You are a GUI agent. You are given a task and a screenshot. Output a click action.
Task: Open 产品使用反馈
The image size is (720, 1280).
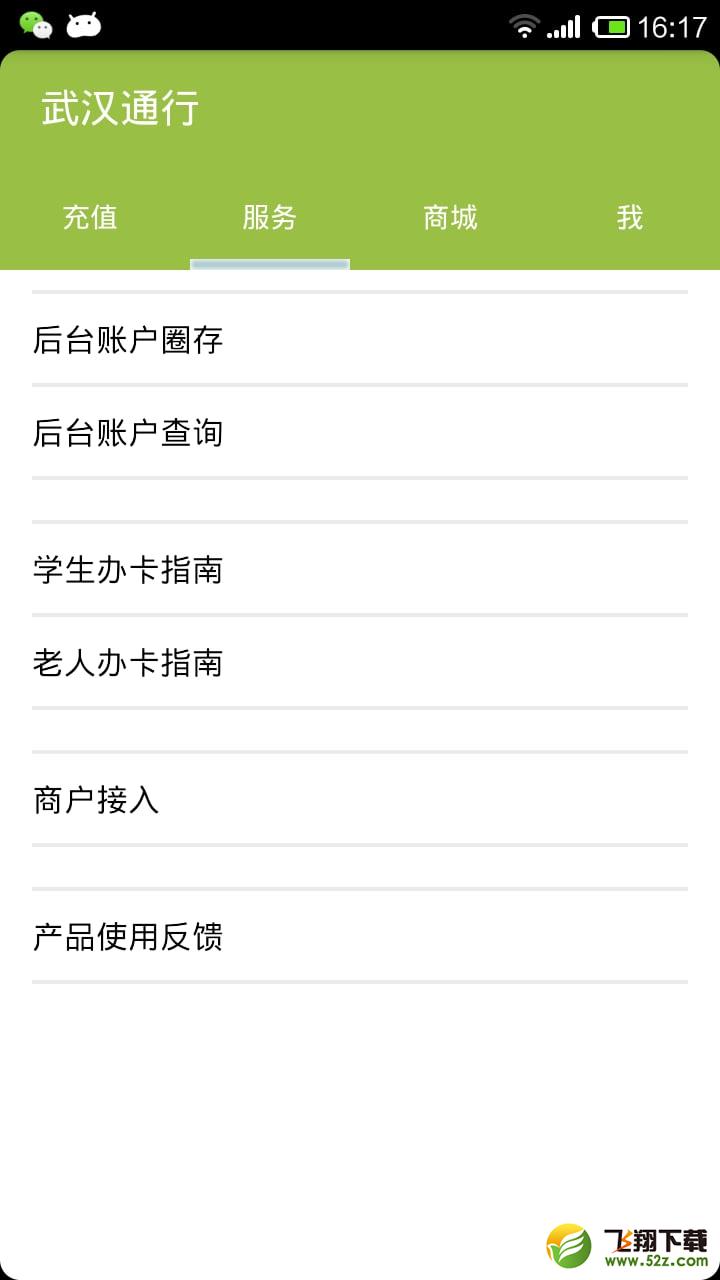pyautogui.click(x=360, y=937)
